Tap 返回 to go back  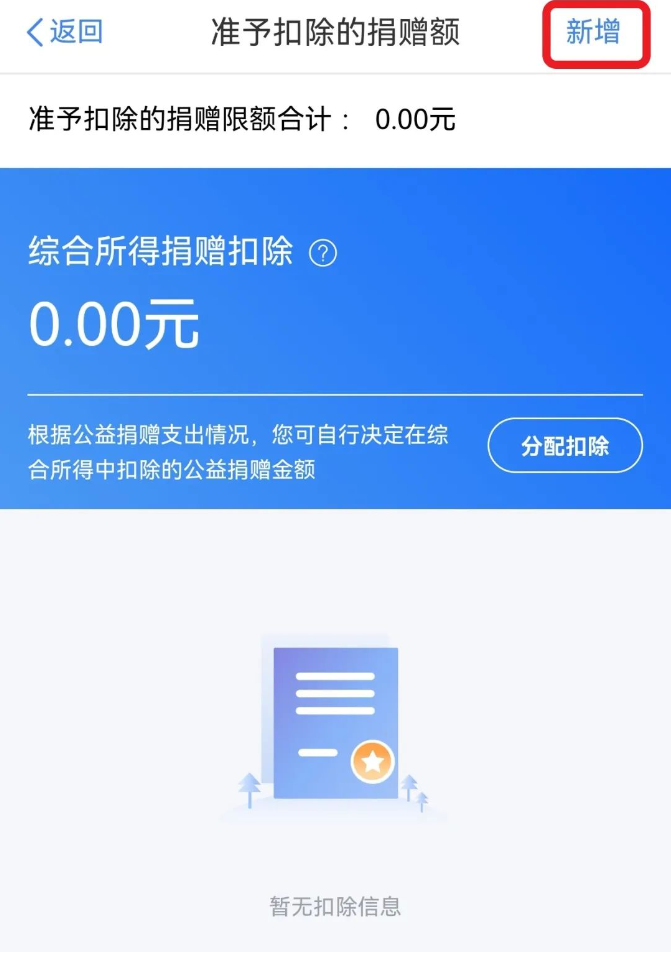pyautogui.click(x=64, y=33)
